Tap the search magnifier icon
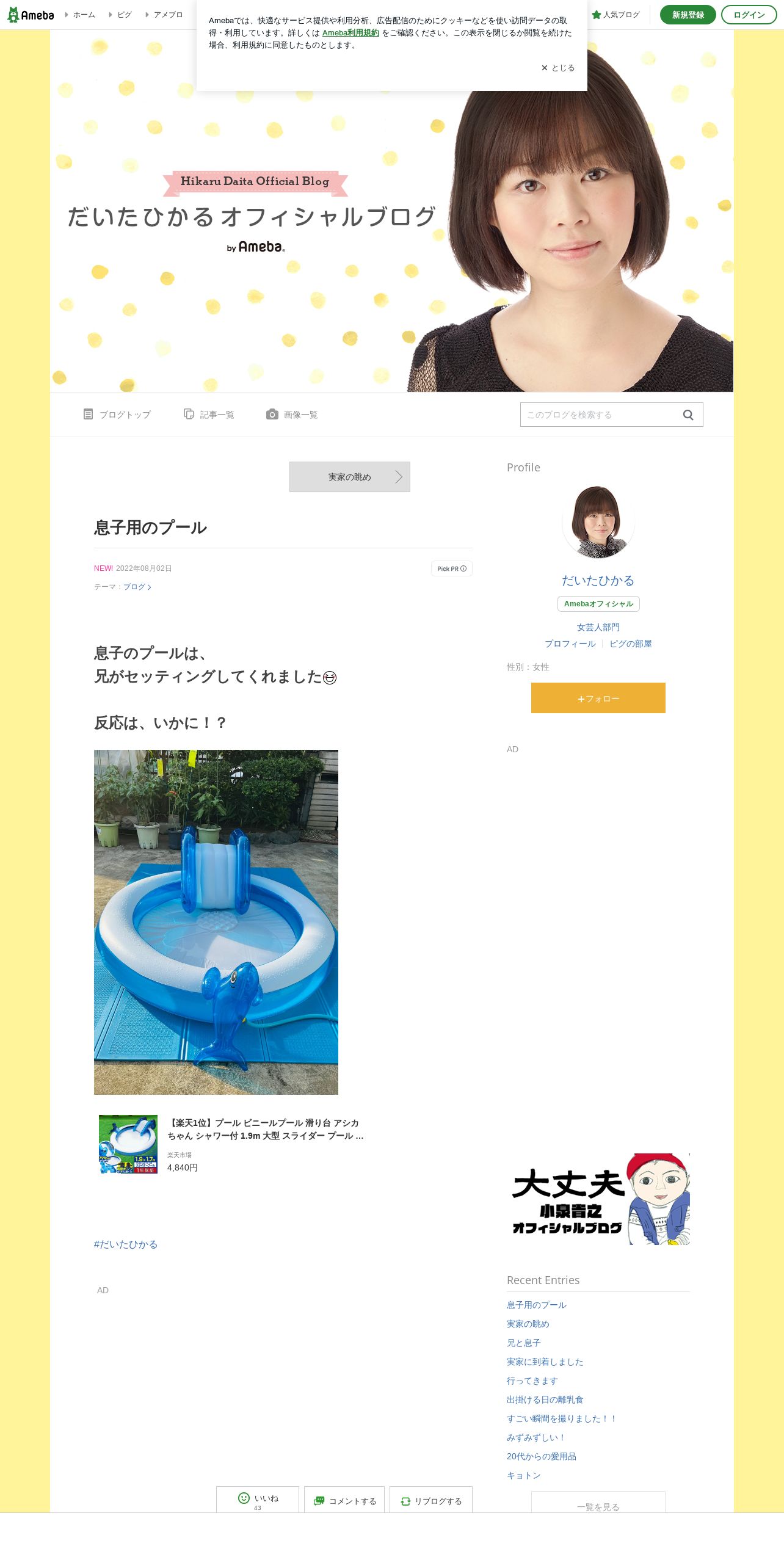 [x=688, y=415]
